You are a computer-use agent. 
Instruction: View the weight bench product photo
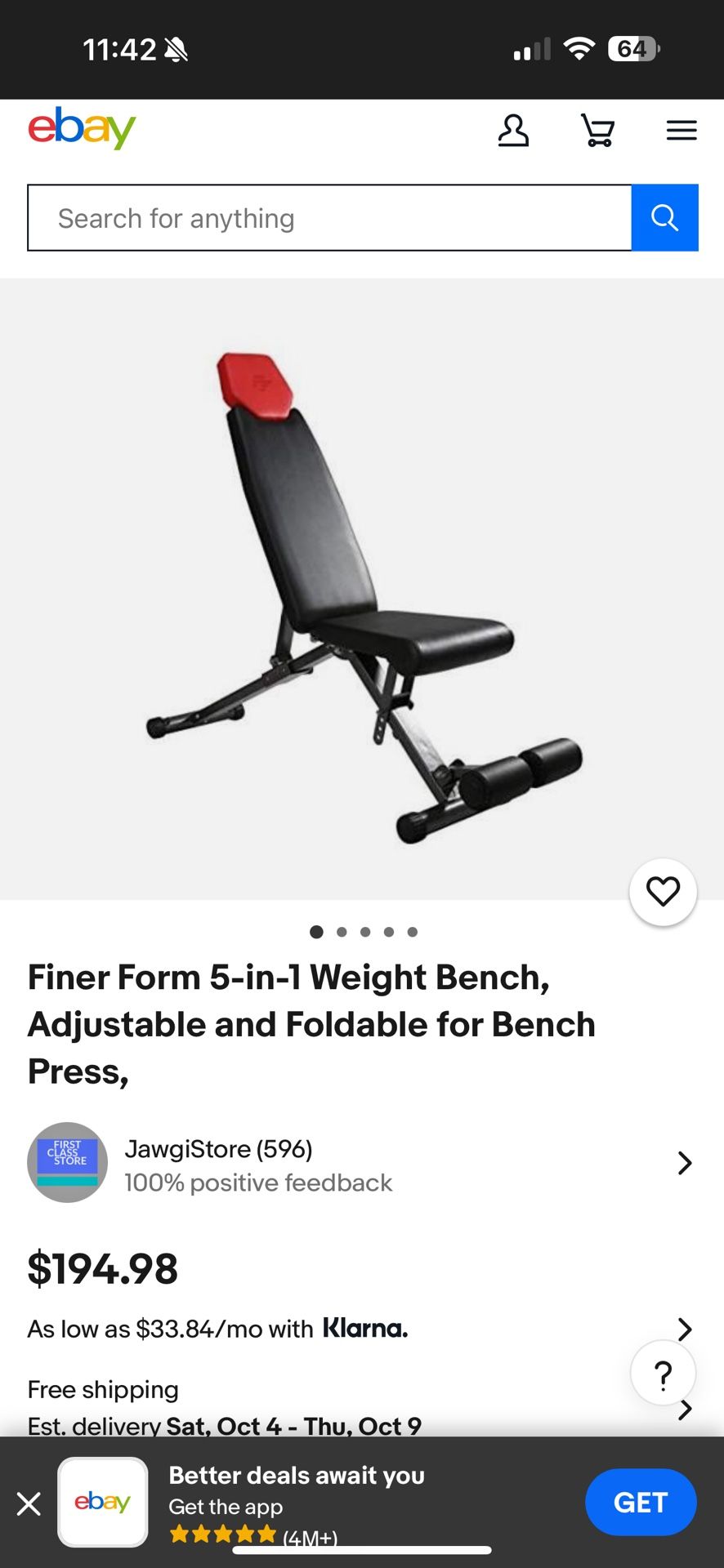pyautogui.click(x=362, y=590)
